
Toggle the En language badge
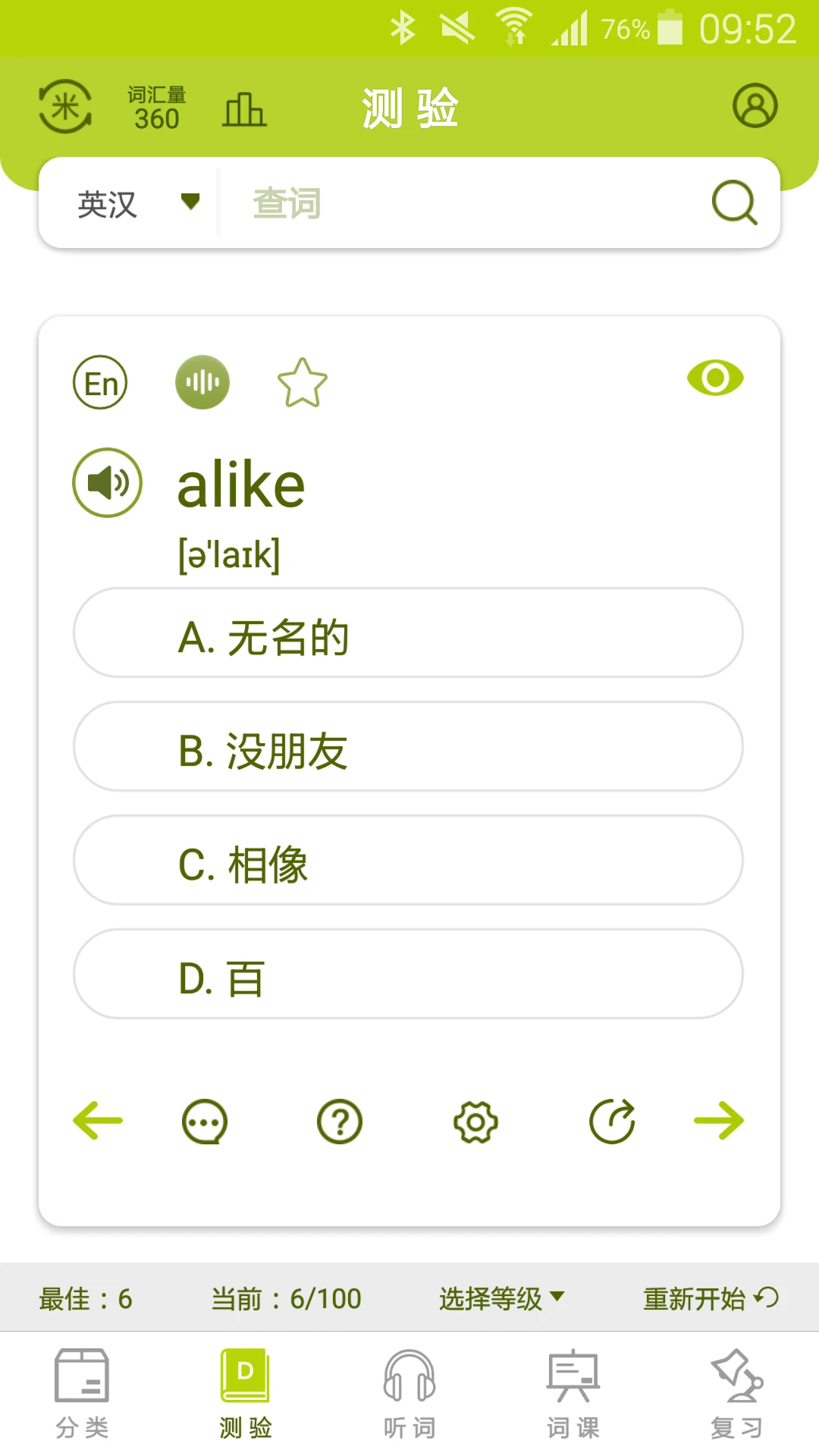(100, 382)
